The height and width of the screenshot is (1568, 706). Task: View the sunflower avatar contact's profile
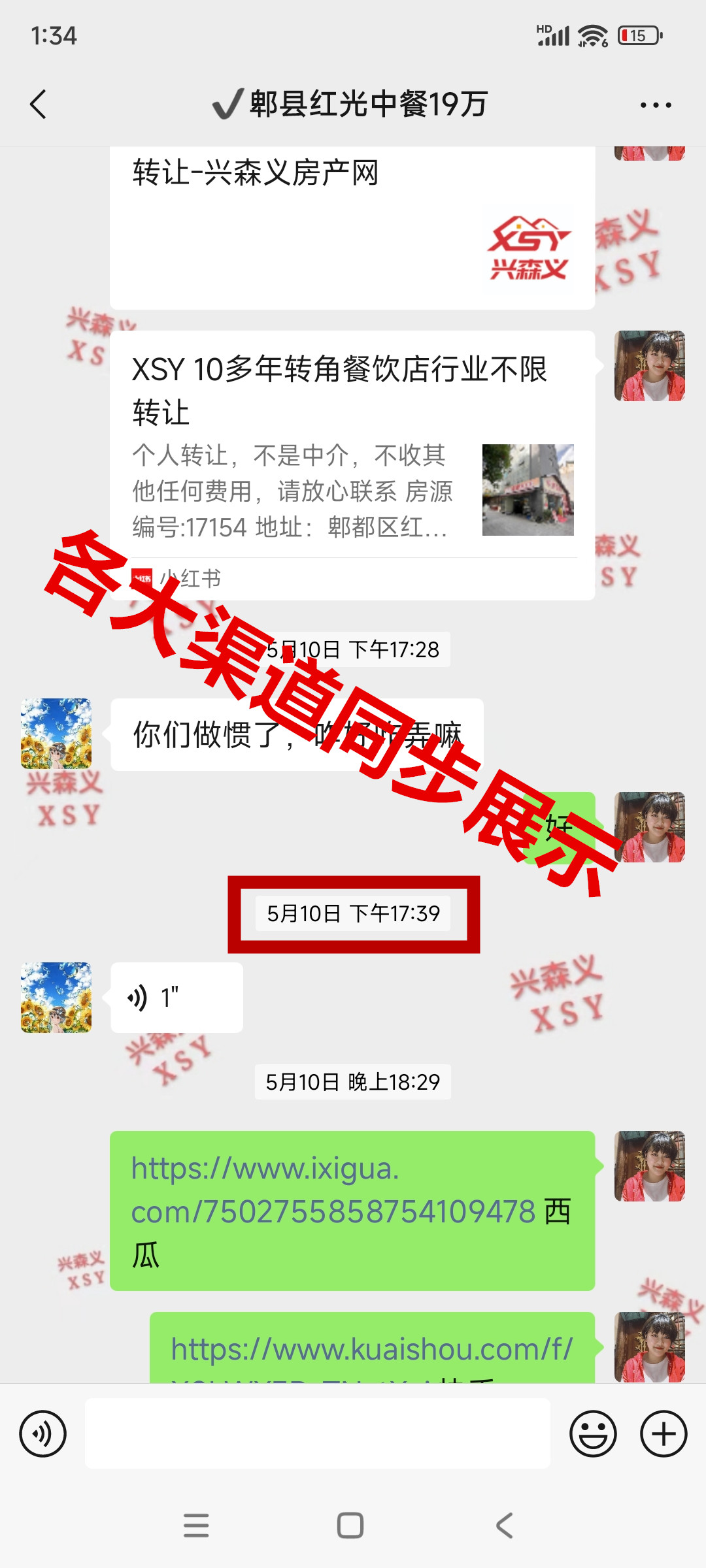[56, 734]
